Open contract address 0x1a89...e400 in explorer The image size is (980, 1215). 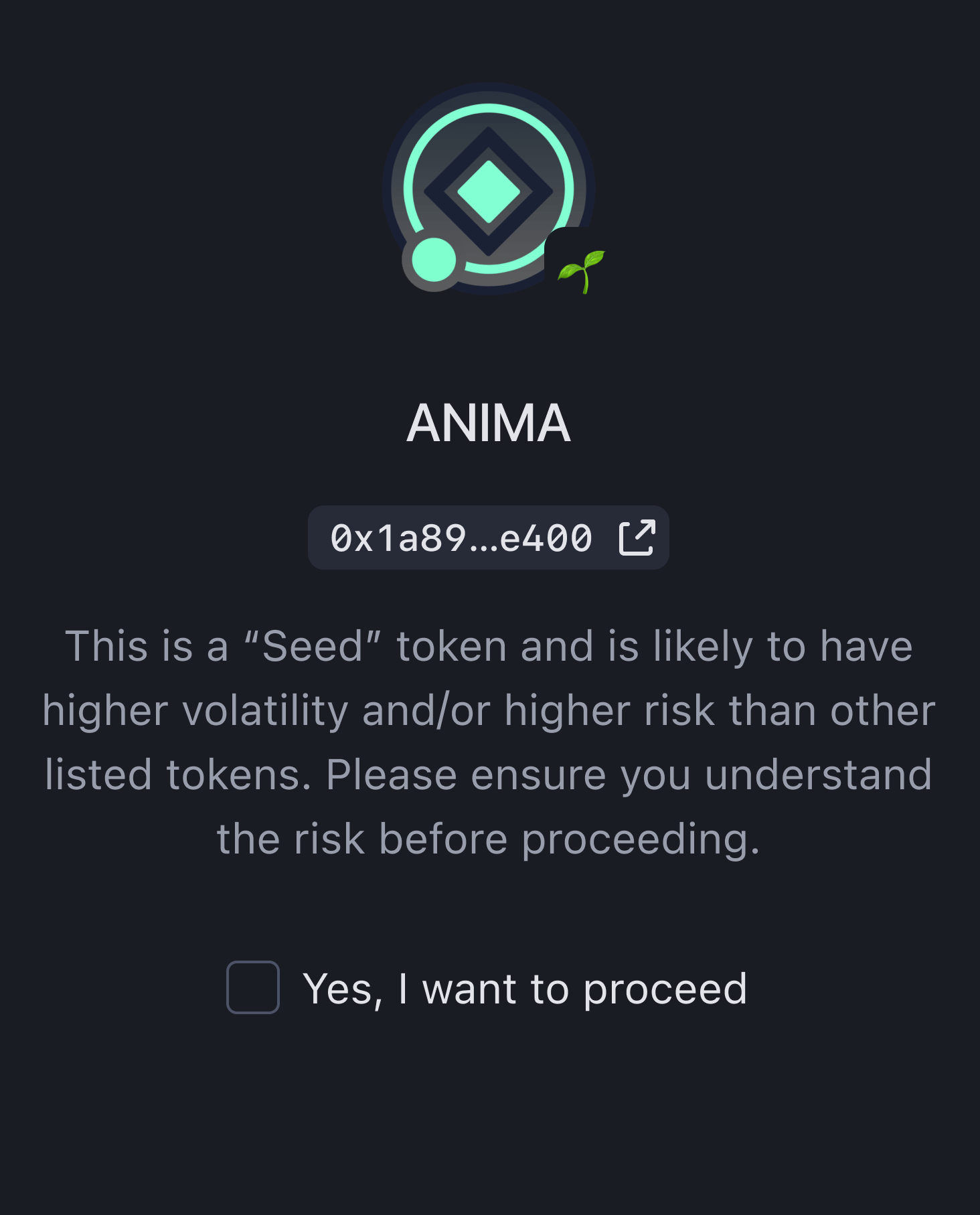pyautogui.click(x=636, y=538)
